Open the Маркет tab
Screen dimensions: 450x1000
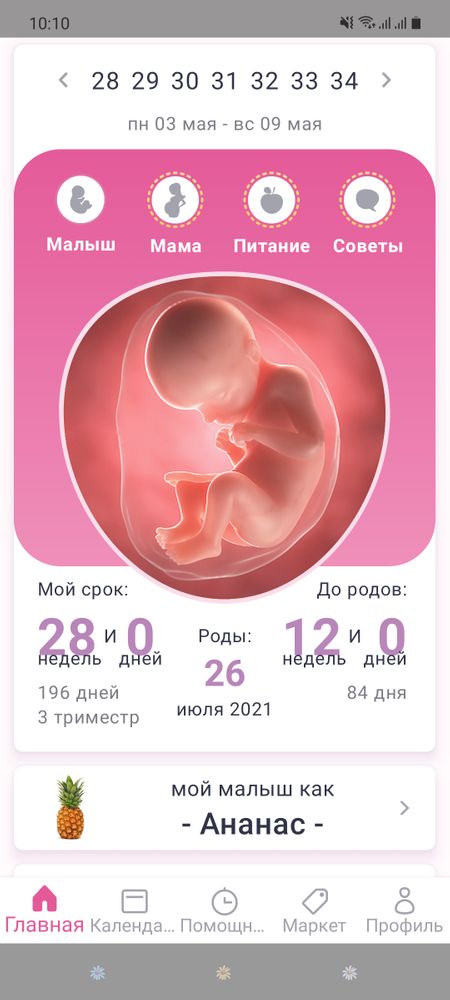pyautogui.click(x=314, y=910)
